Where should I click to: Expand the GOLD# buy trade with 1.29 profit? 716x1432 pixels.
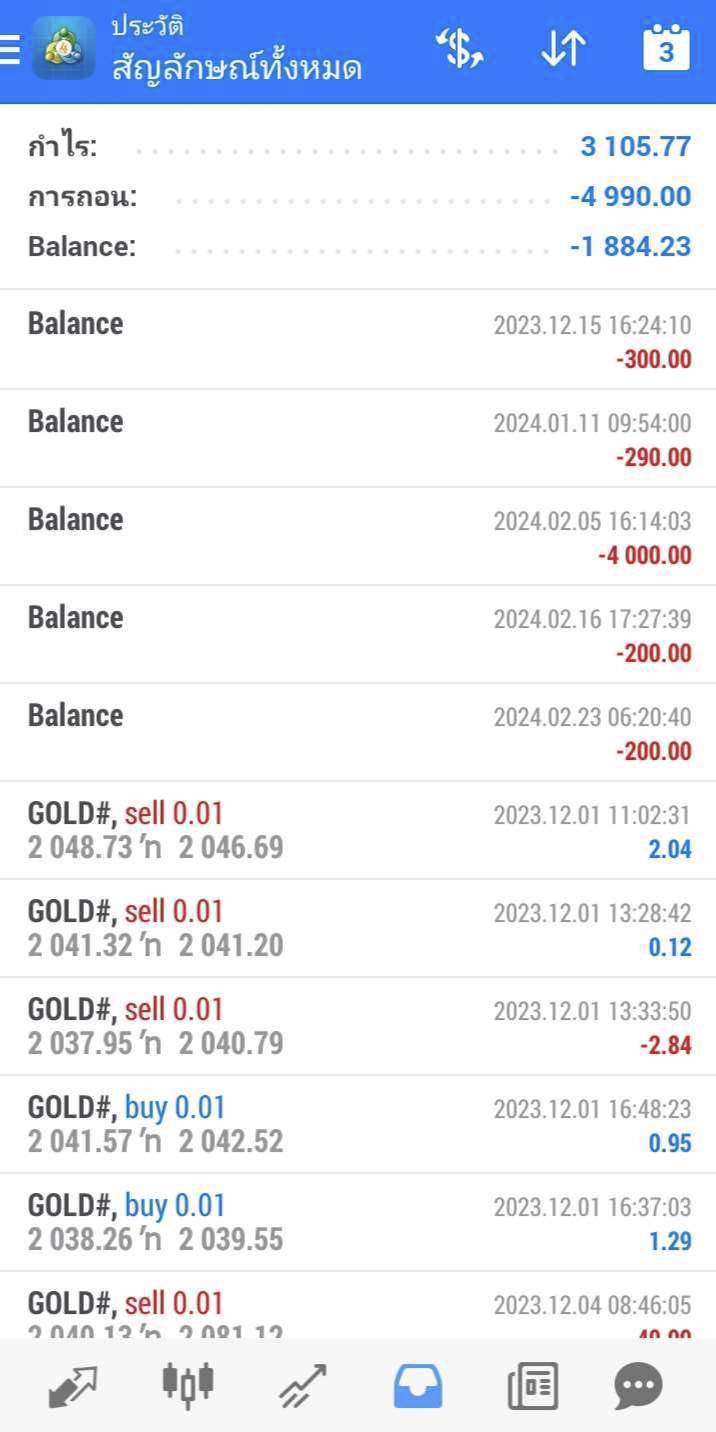tap(358, 1222)
